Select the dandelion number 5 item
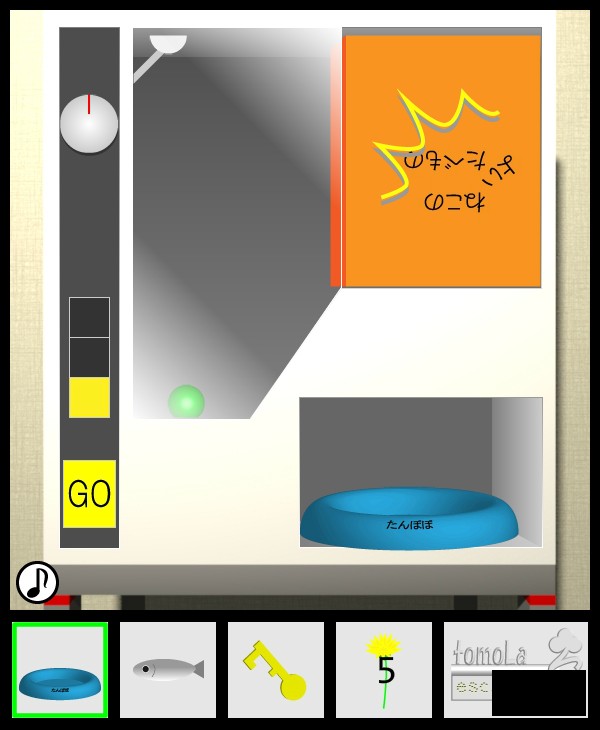The image size is (600, 730). (384, 670)
